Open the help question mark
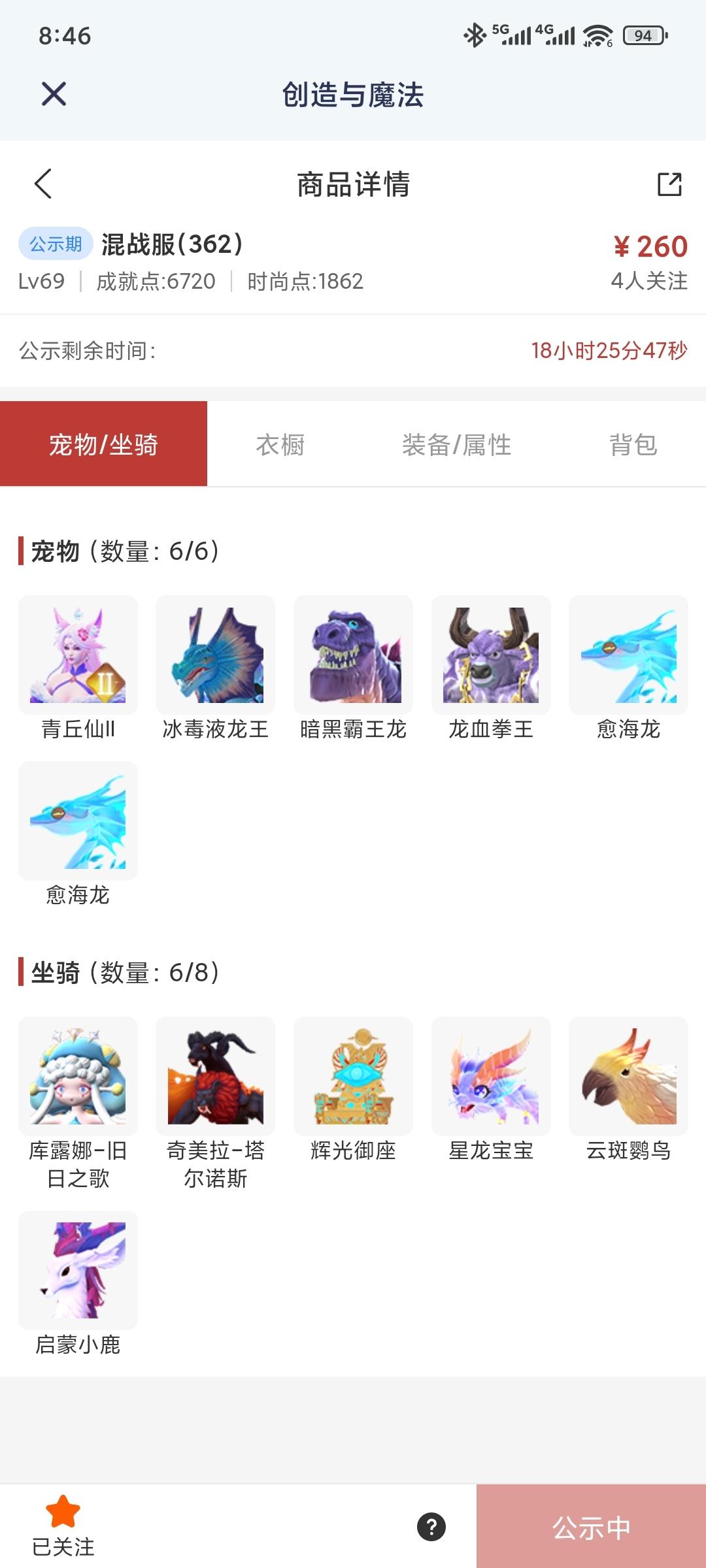706x1568 pixels. [x=431, y=1527]
